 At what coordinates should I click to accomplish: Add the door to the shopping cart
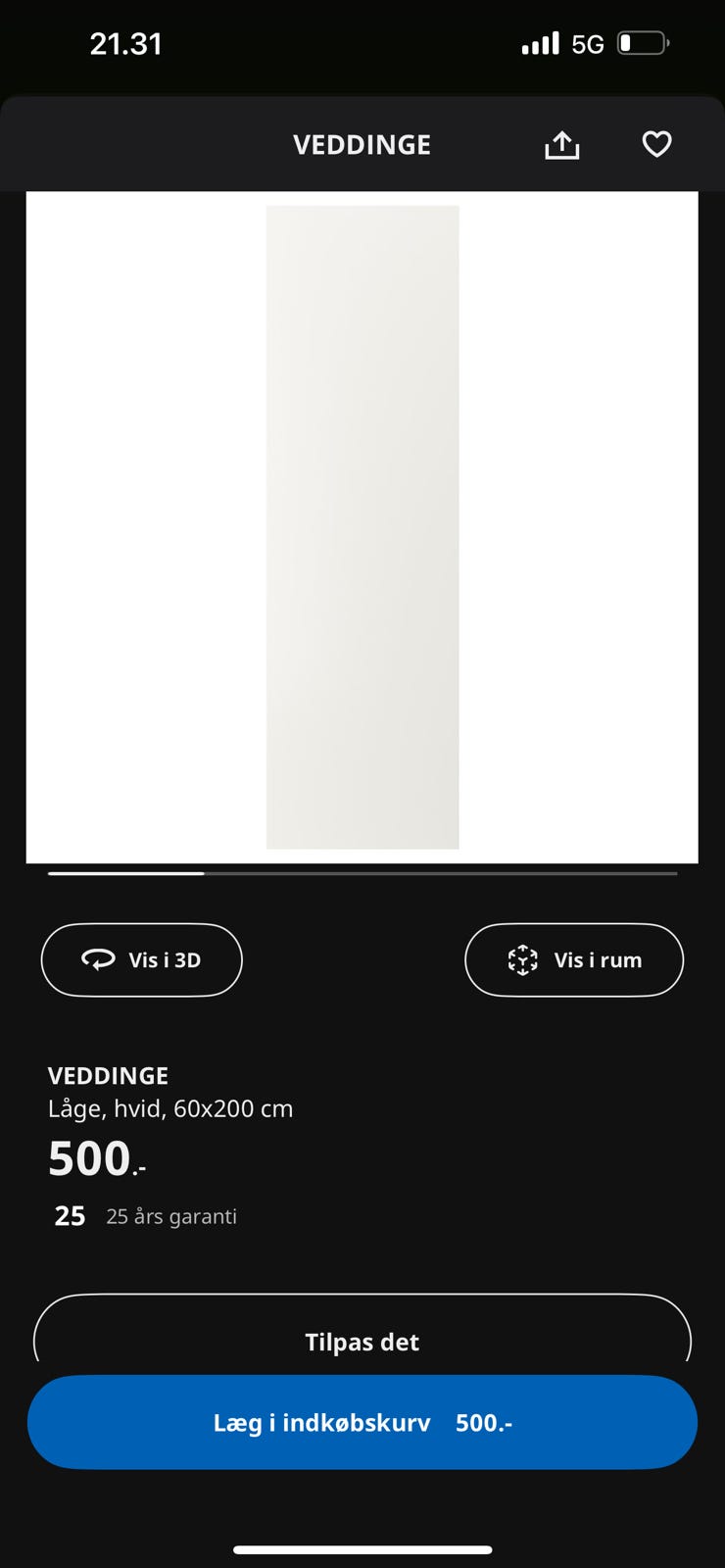pos(362,1422)
